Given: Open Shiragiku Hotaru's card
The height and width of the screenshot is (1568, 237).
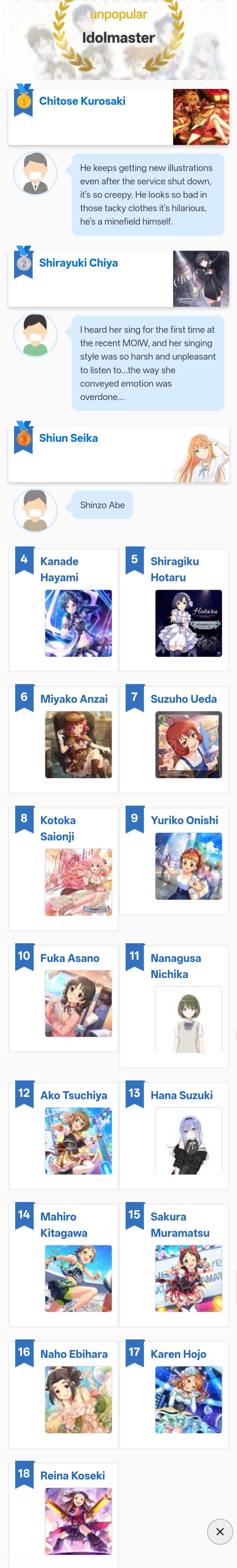Looking at the screenshot, I should click(174, 610).
